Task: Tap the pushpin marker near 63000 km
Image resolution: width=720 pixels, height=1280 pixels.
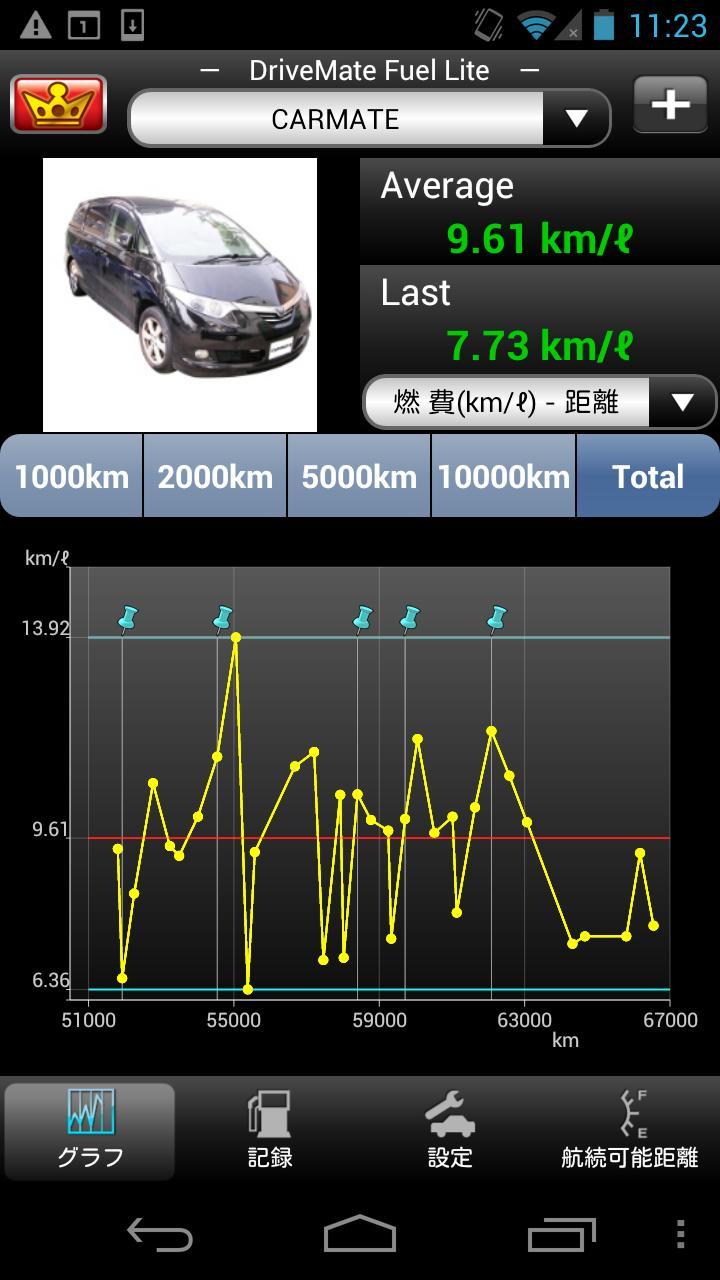Action: (497, 619)
